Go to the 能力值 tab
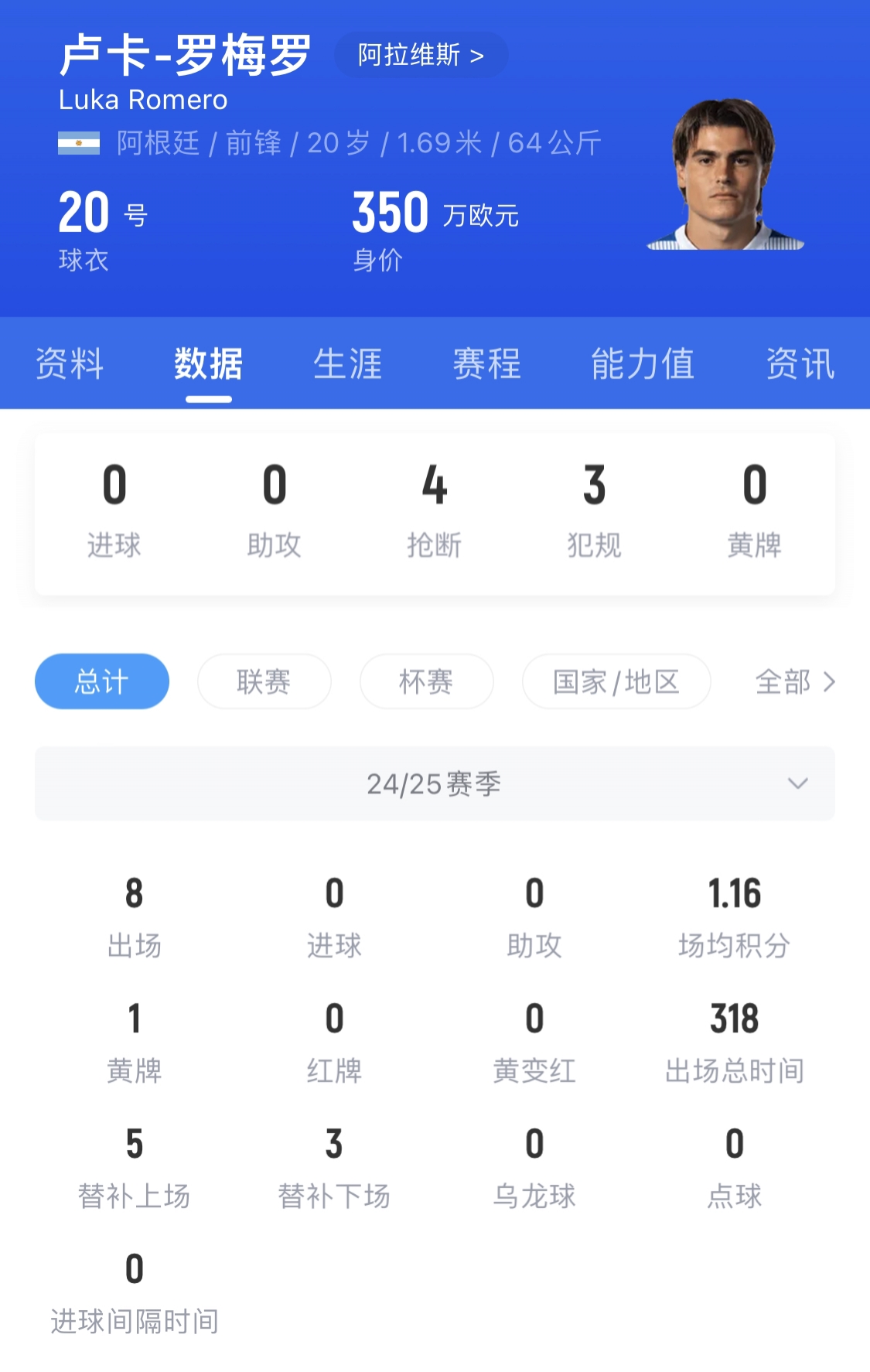870x1372 pixels. coord(642,363)
